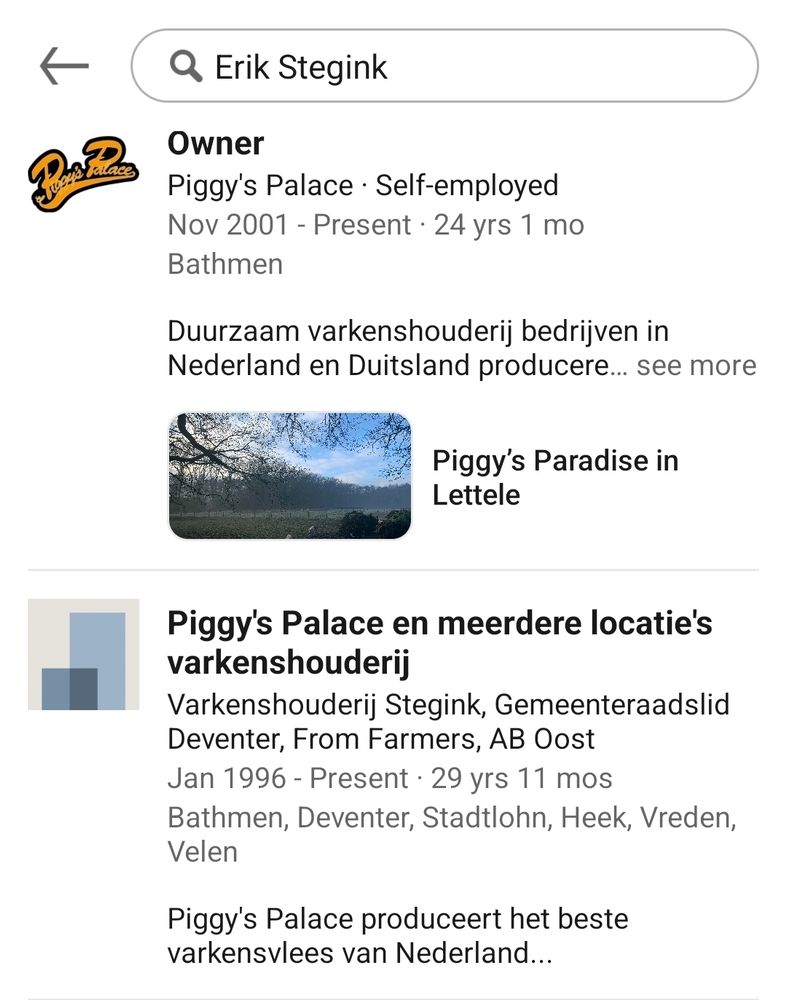Viewport: 787px width, 1000px height.
Task: Open the Piggy's Palace en meerdere locatie's entry
Action: 439,642
